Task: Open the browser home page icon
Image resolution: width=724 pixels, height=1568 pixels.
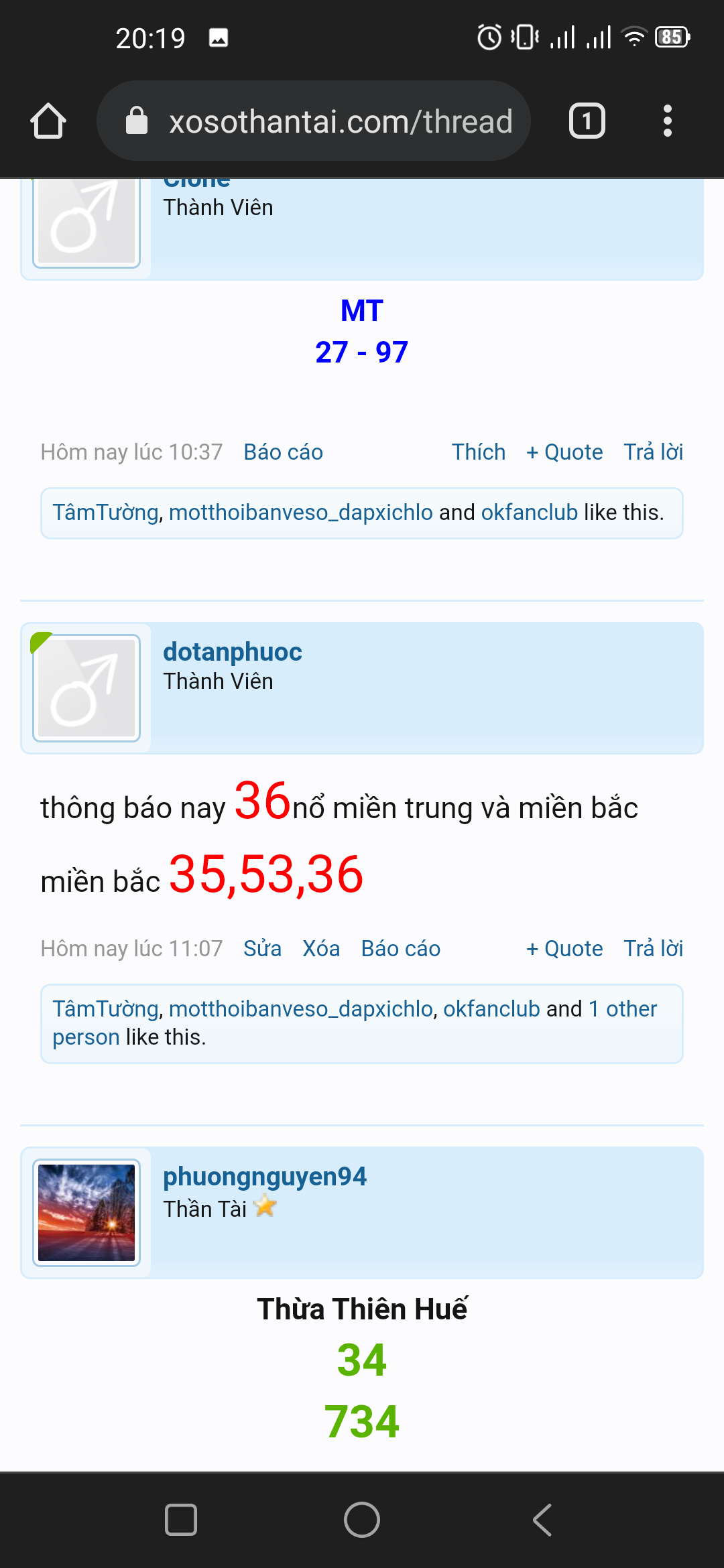Action: tap(48, 121)
